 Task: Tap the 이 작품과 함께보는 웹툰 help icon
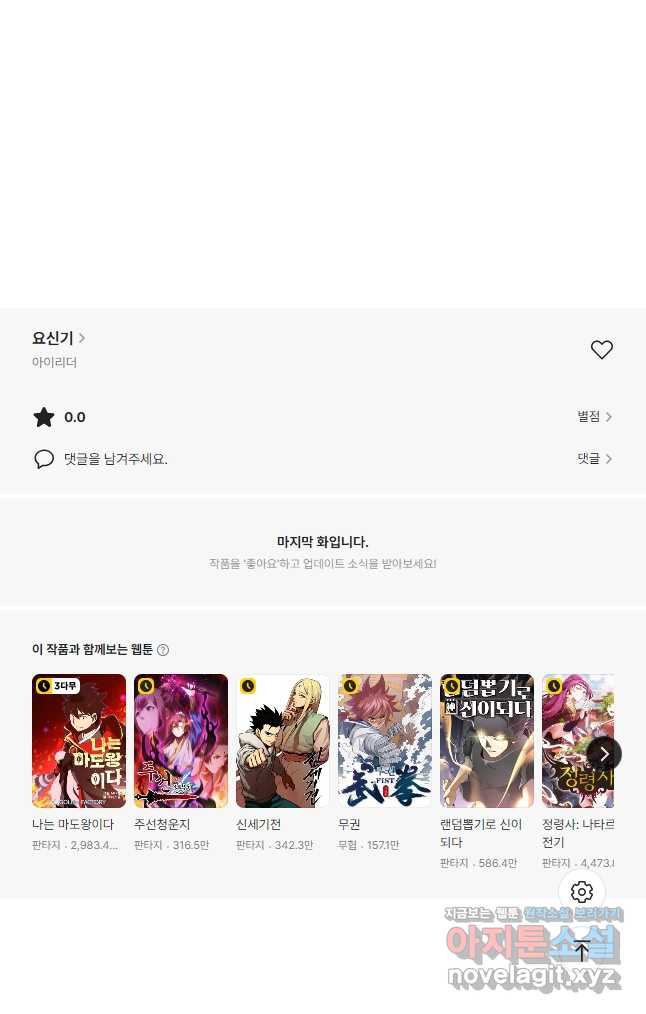point(163,650)
